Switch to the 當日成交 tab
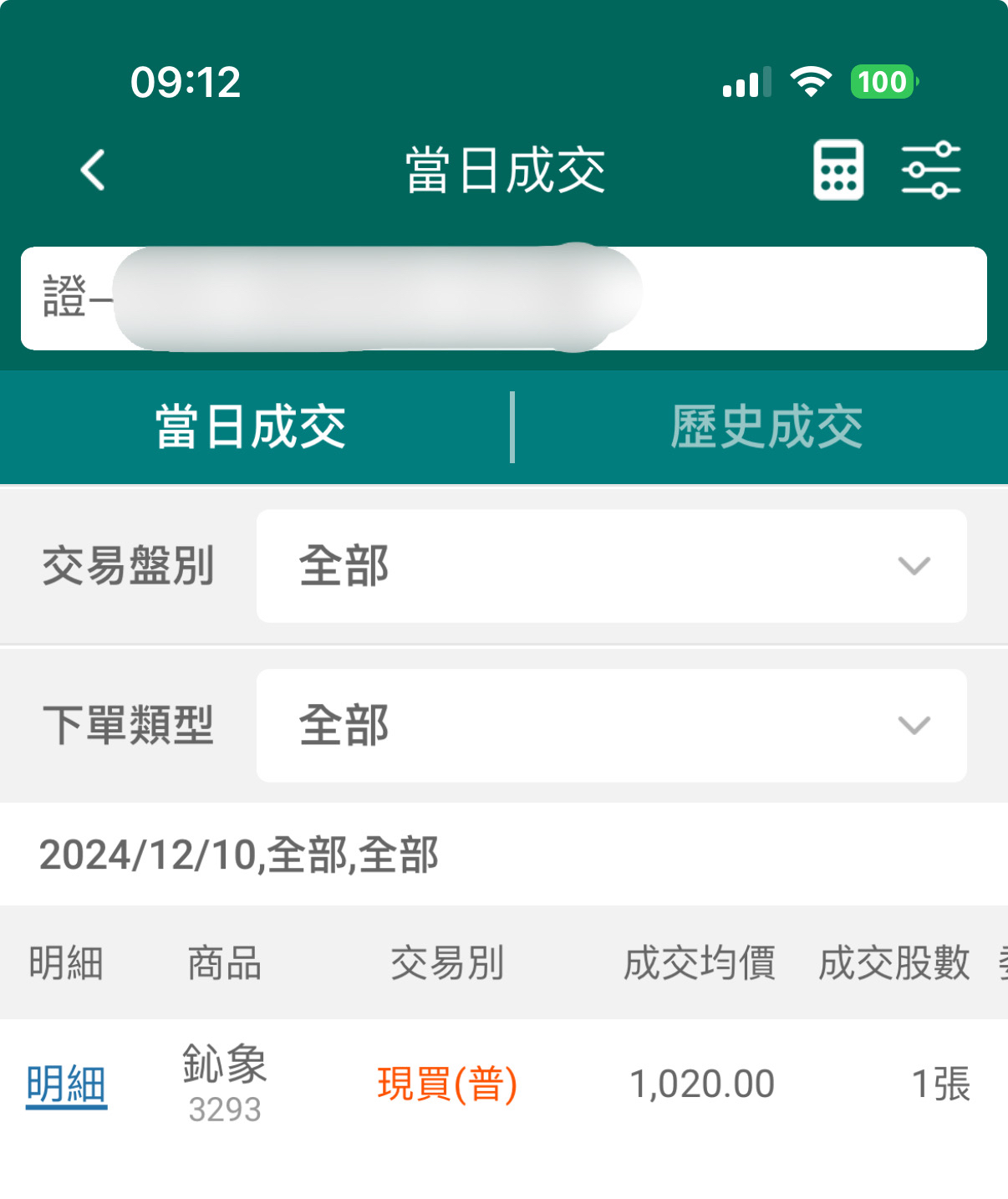This screenshot has height=1199, width=1008. click(x=251, y=427)
